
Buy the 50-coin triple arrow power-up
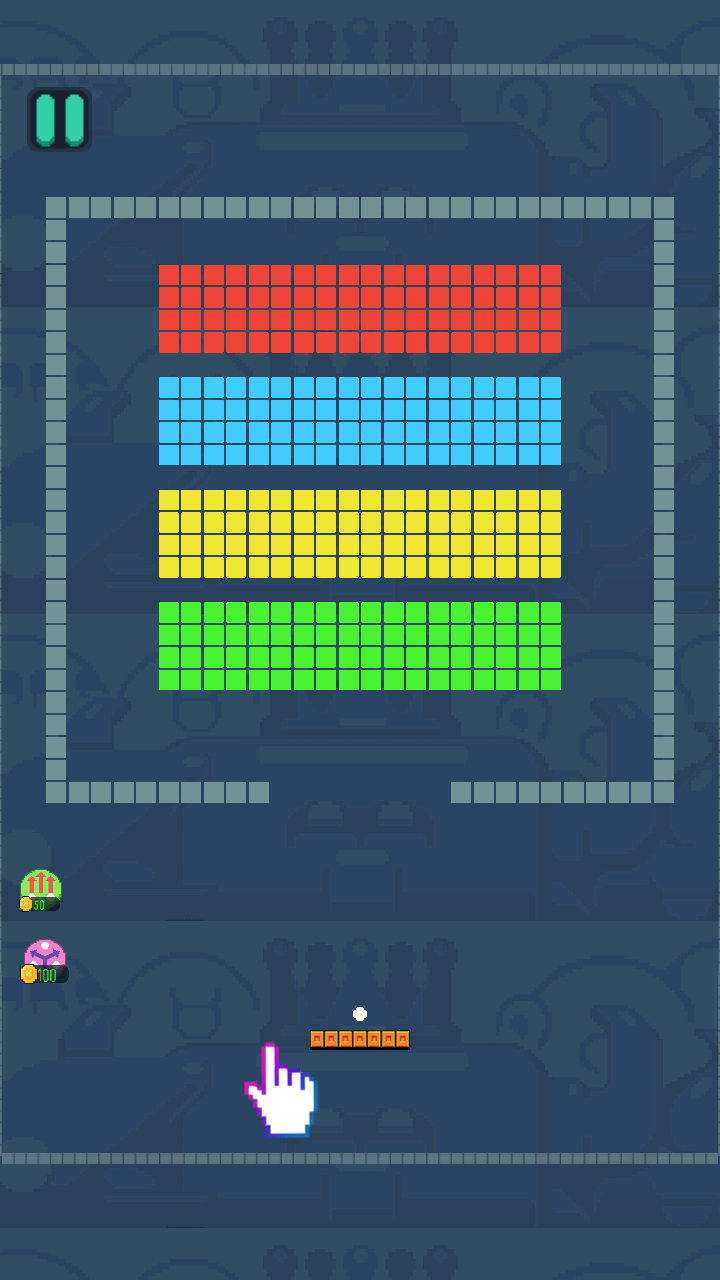pyautogui.click(x=41, y=888)
